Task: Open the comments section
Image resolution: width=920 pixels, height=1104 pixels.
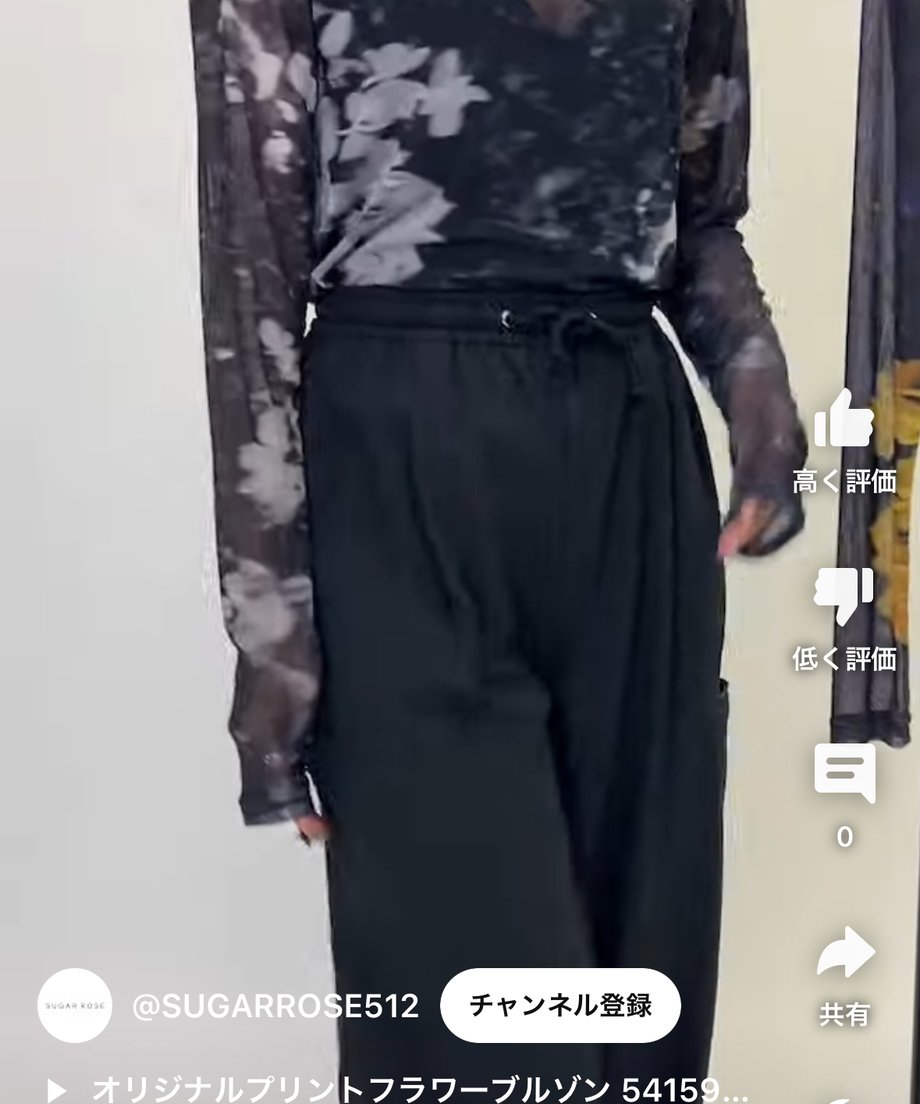Action: 844,774
